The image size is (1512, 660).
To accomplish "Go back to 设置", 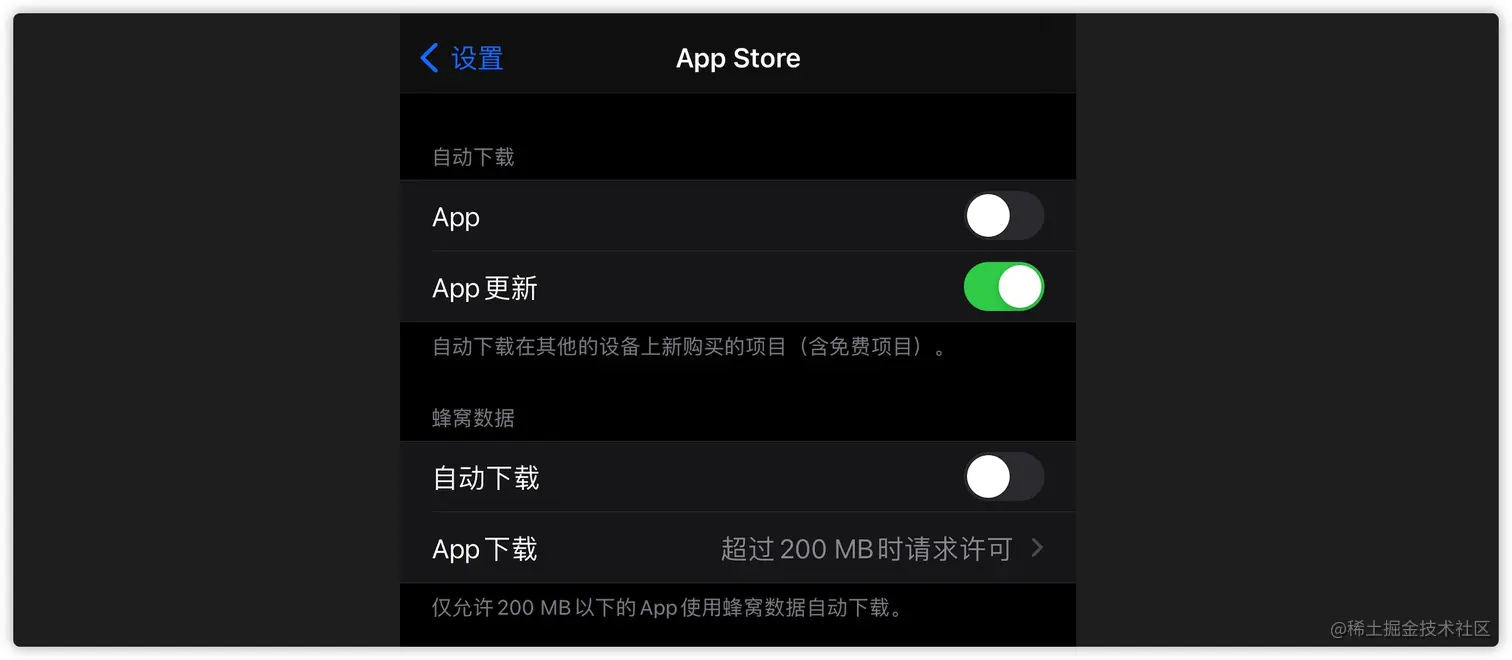I will 463,58.
